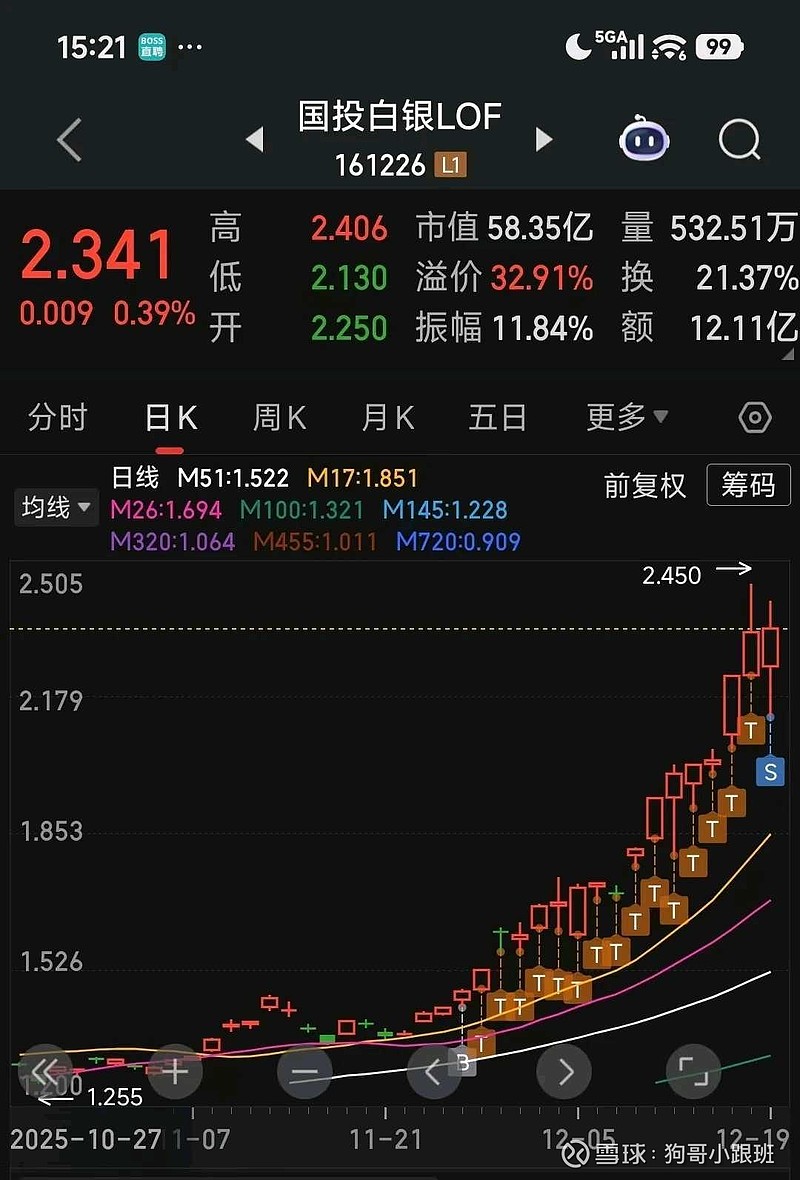This screenshot has height=1180, width=800.
Task: Switch to the 周K tab
Action: tap(278, 417)
